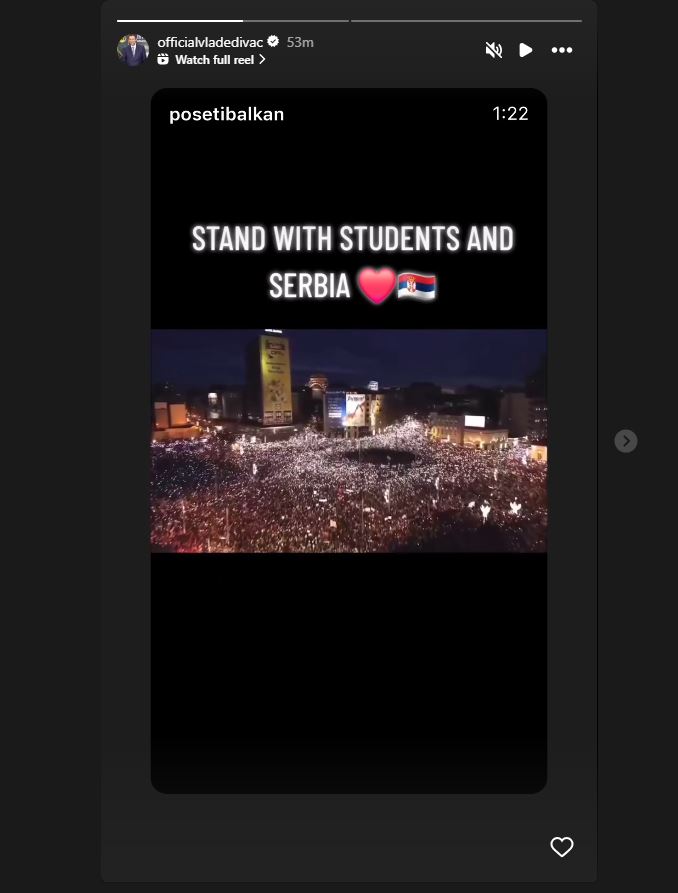The image size is (678, 893).
Task: Open the officialvladedivac username
Action: click(x=210, y=42)
